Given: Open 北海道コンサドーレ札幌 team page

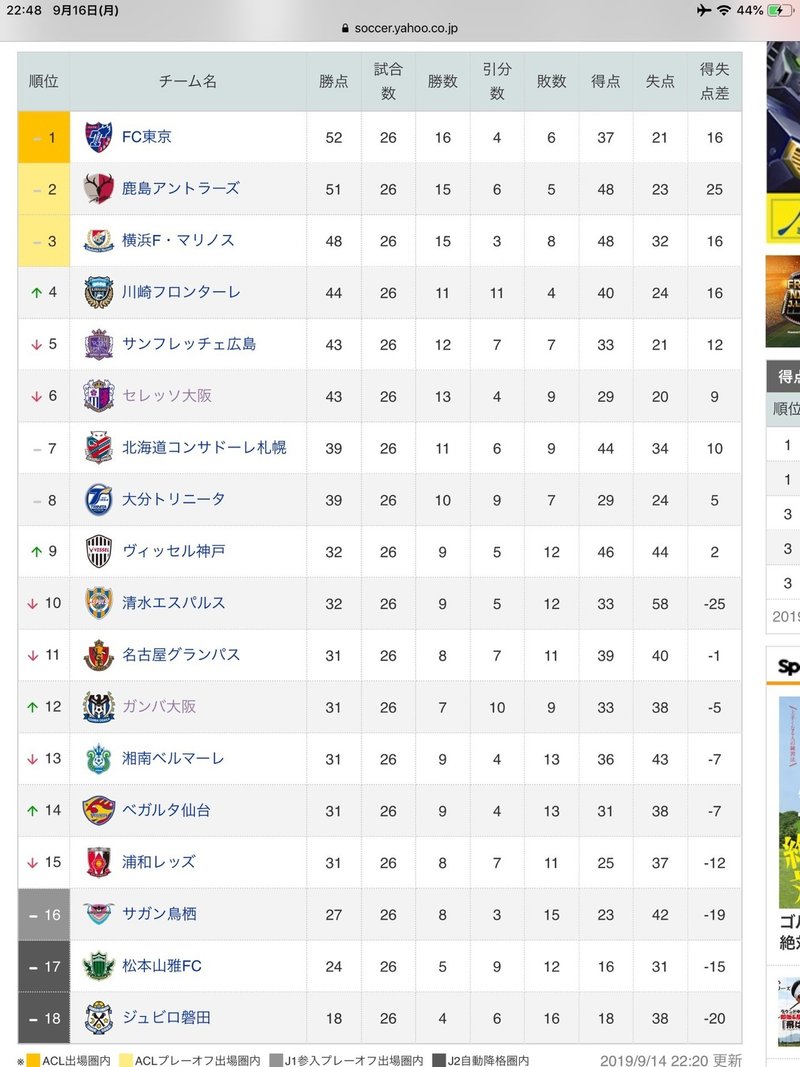Looking at the screenshot, I should (x=203, y=448).
